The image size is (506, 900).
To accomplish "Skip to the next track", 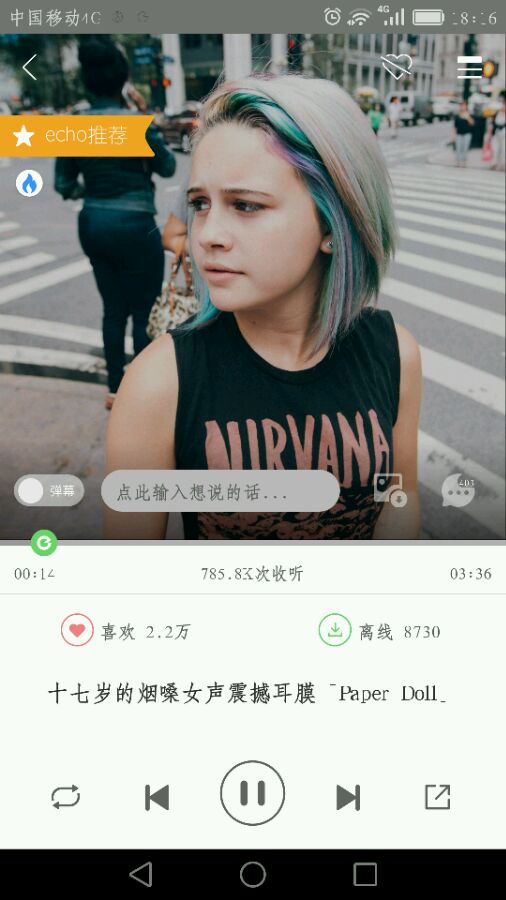I will click(x=348, y=797).
